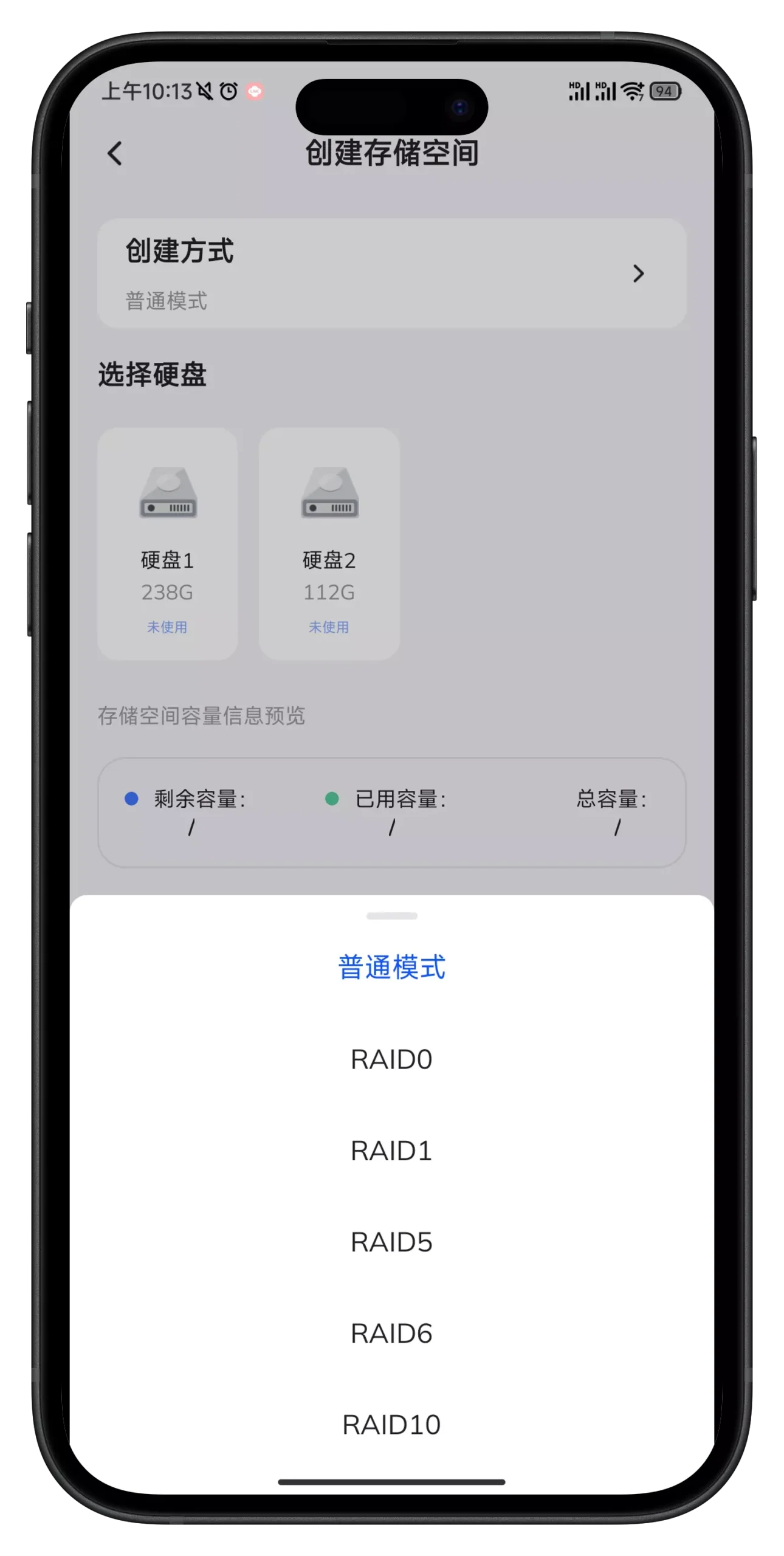Viewport: 784px width, 1556px height.
Task: Select the 普通模式 option
Action: [391, 967]
